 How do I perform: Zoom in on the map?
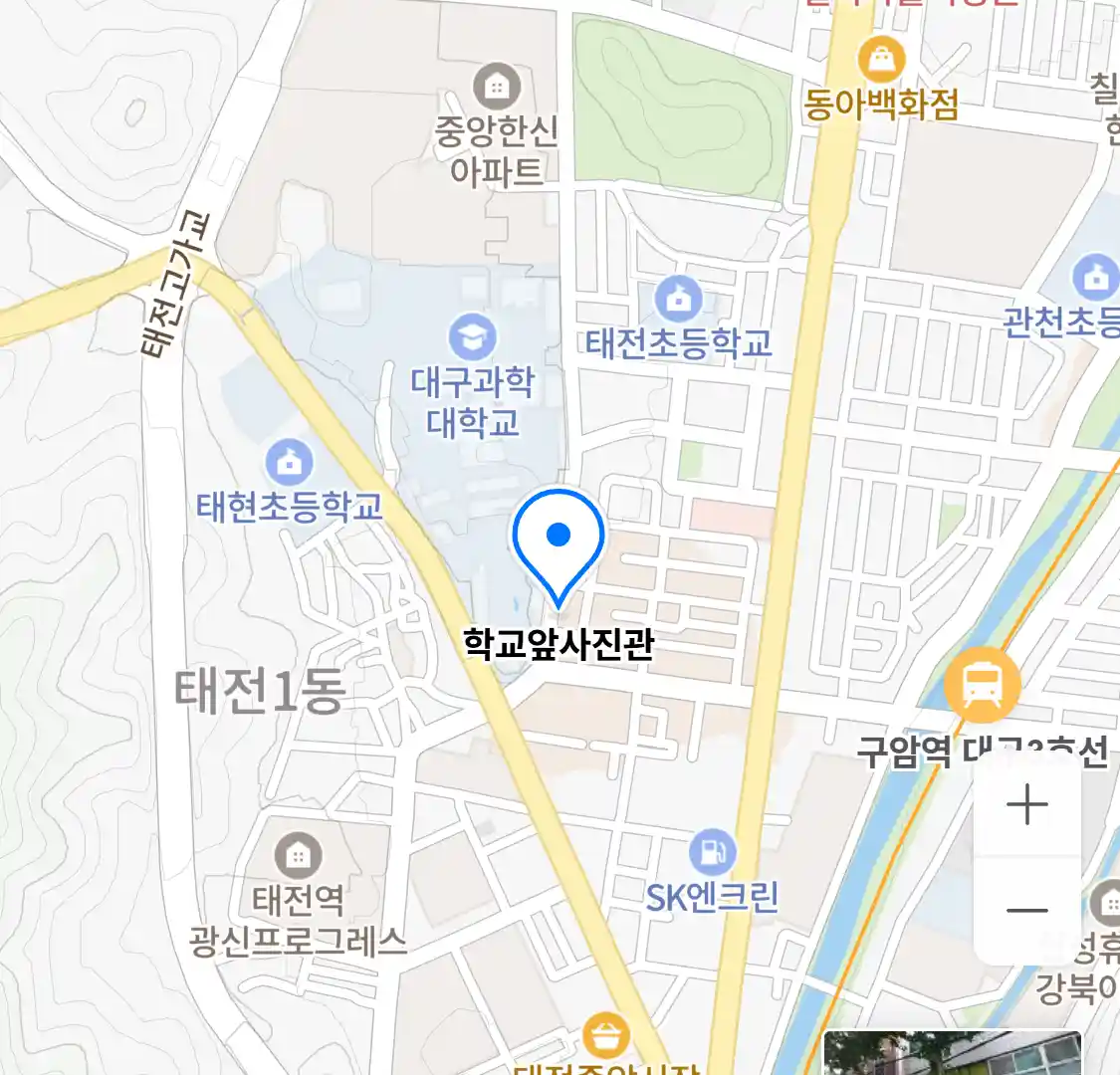tap(1026, 805)
